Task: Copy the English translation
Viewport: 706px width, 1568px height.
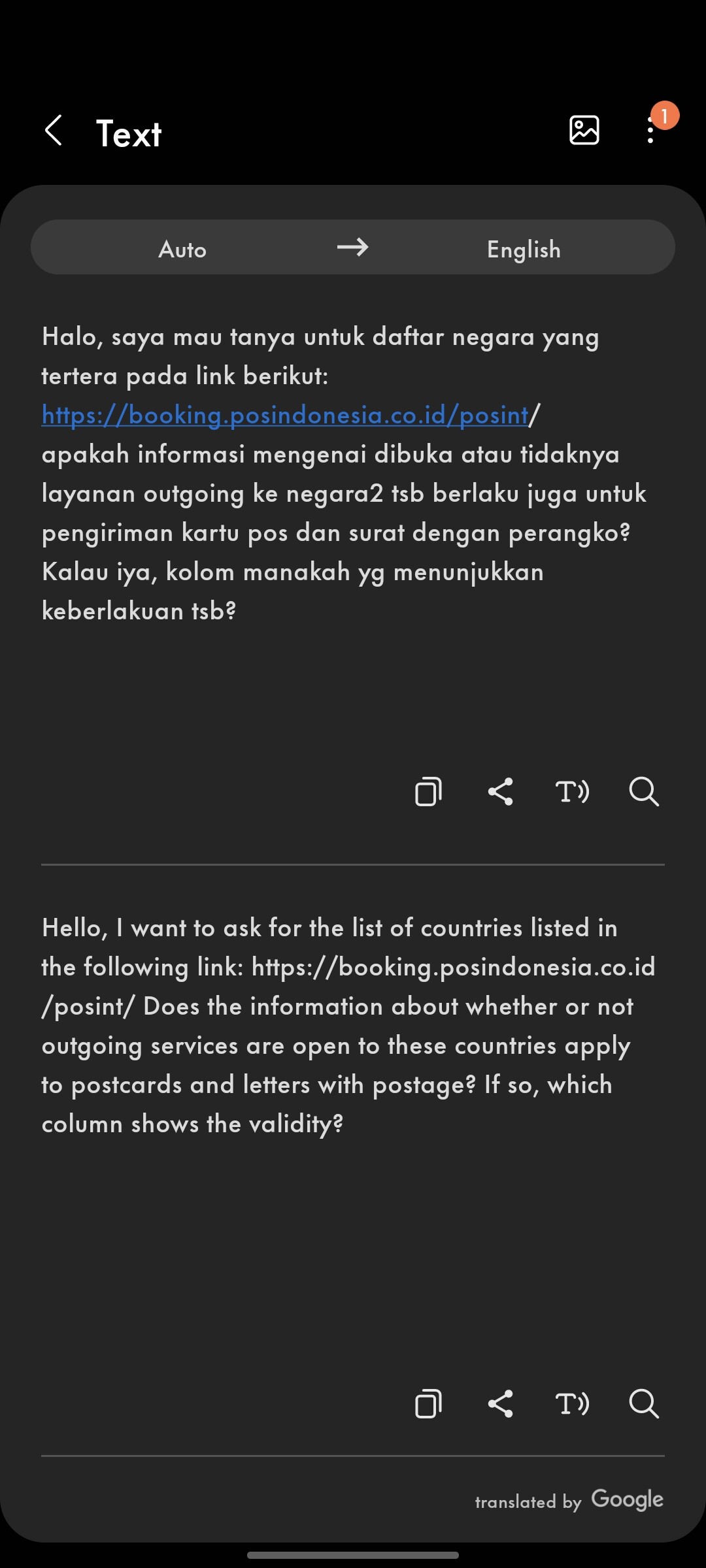Action: (429, 1403)
